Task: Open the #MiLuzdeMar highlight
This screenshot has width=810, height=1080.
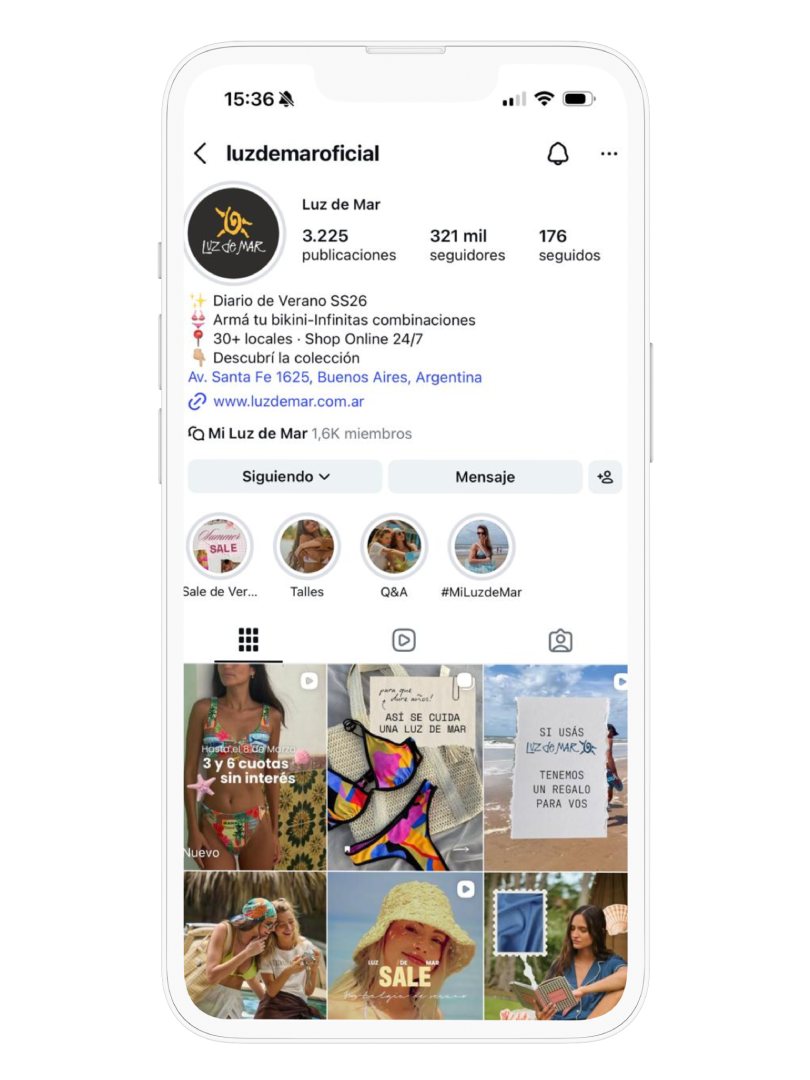Action: [481, 547]
